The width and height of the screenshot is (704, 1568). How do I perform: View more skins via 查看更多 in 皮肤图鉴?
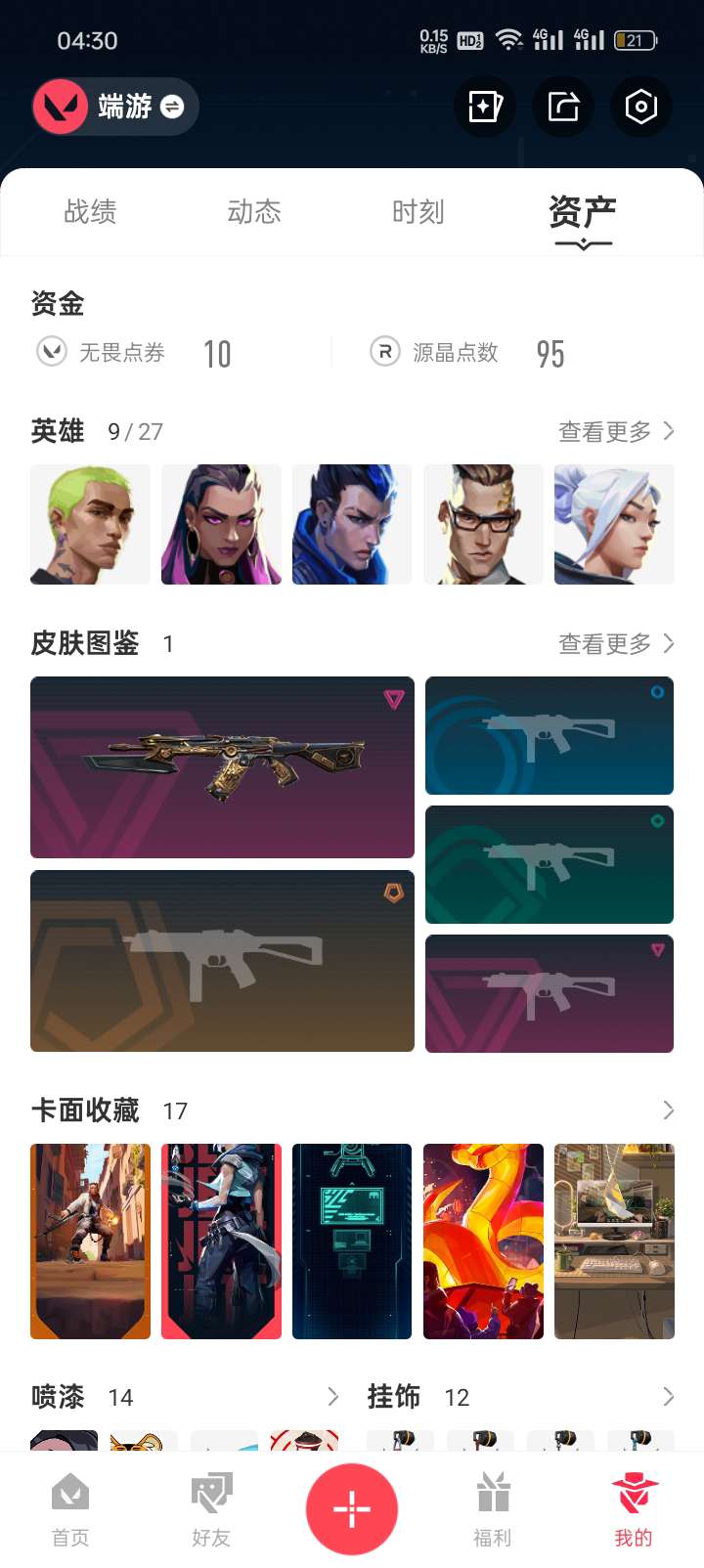615,643
